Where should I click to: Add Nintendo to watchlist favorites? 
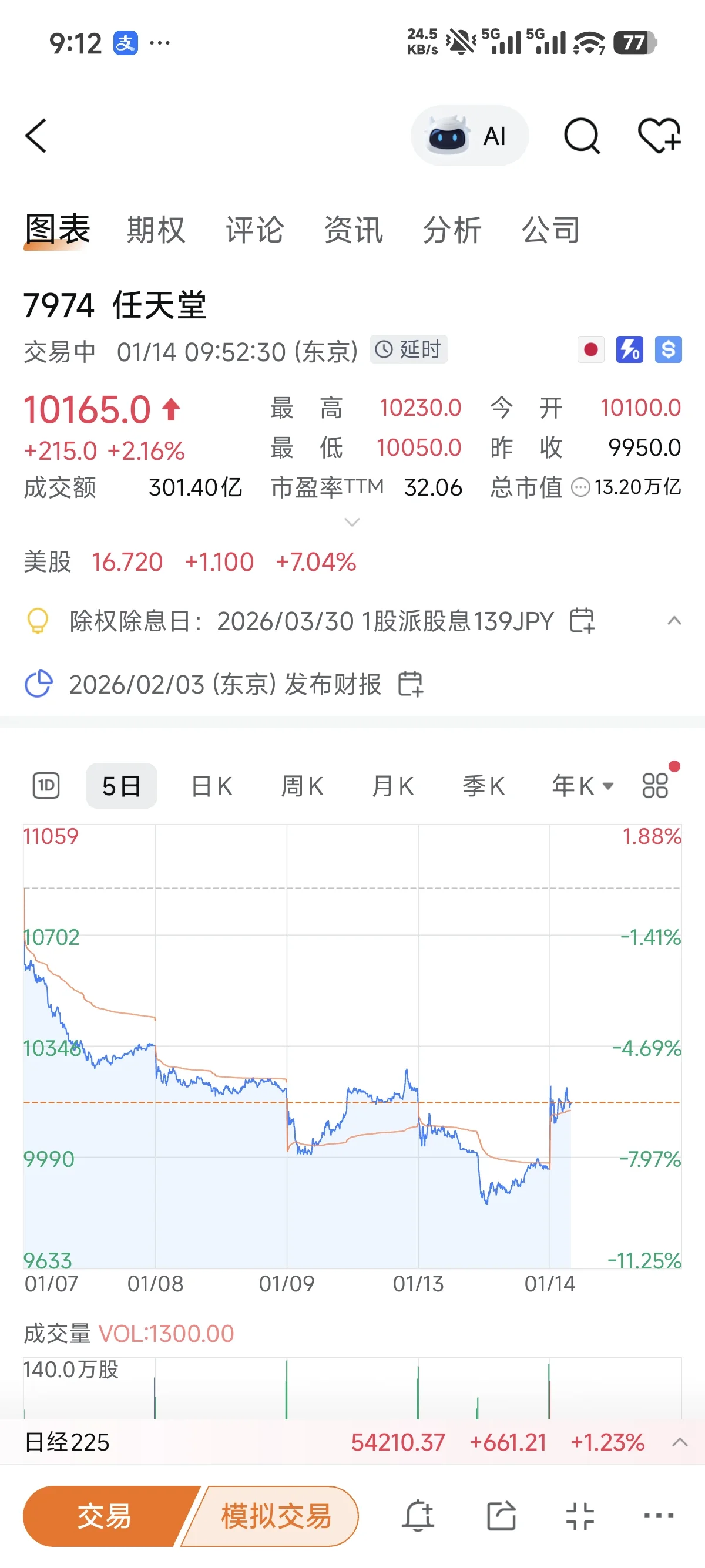click(659, 136)
